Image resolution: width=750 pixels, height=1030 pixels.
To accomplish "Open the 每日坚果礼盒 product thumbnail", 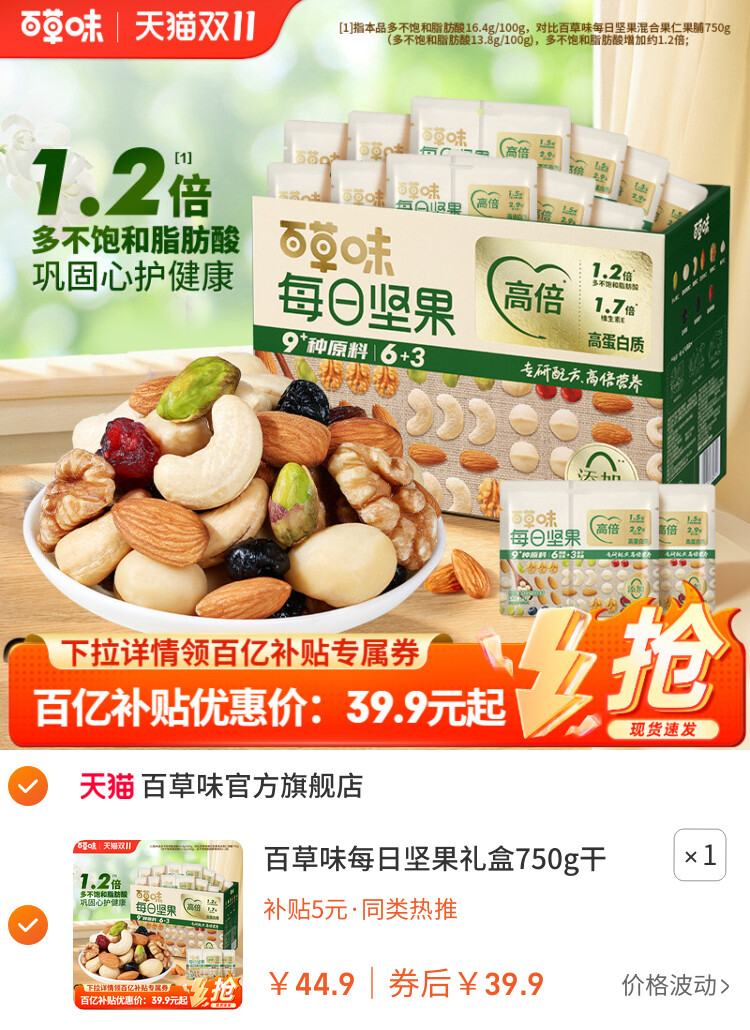I will click(158, 925).
